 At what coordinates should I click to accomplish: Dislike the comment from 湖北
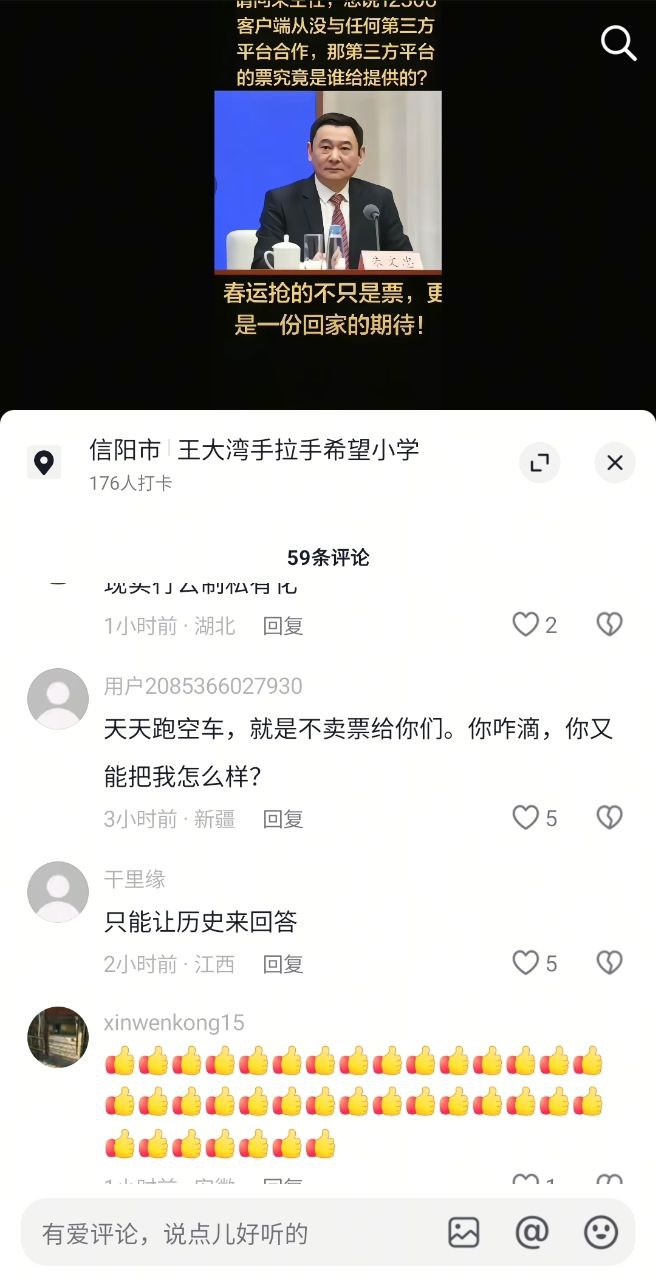tap(609, 625)
